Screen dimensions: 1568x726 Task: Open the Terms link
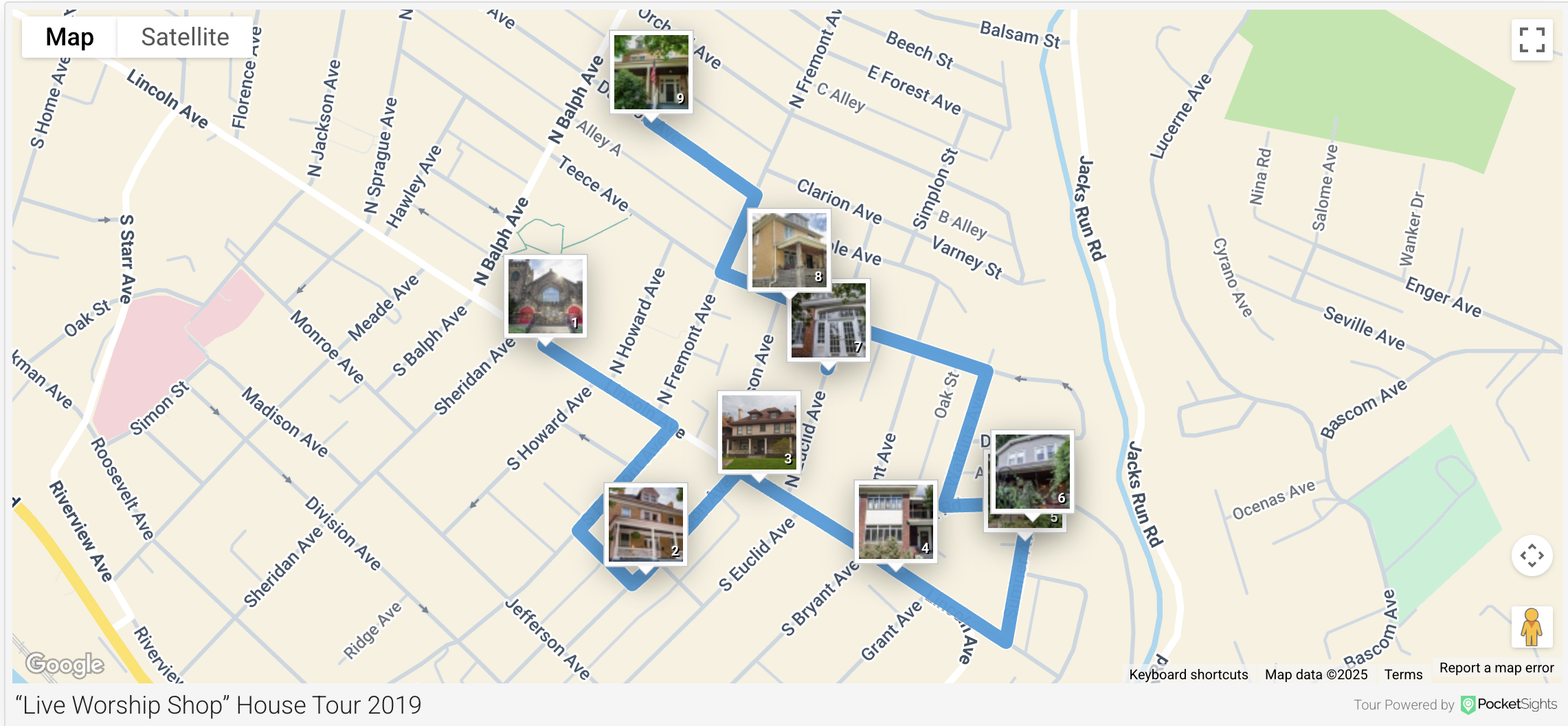pos(1403,674)
